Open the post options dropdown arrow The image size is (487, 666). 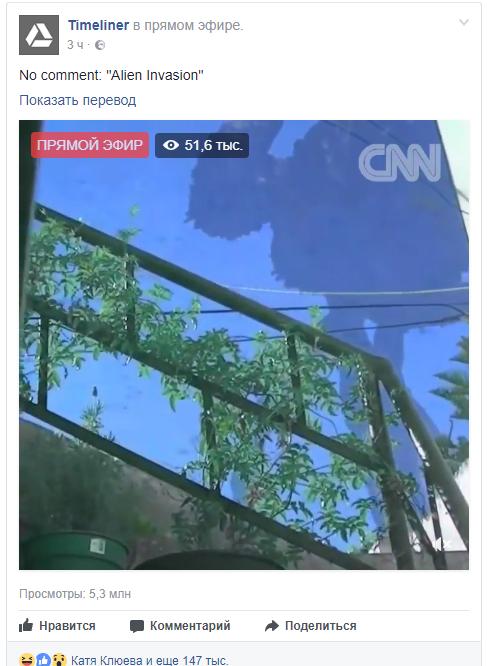pyautogui.click(x=464, y=22)
